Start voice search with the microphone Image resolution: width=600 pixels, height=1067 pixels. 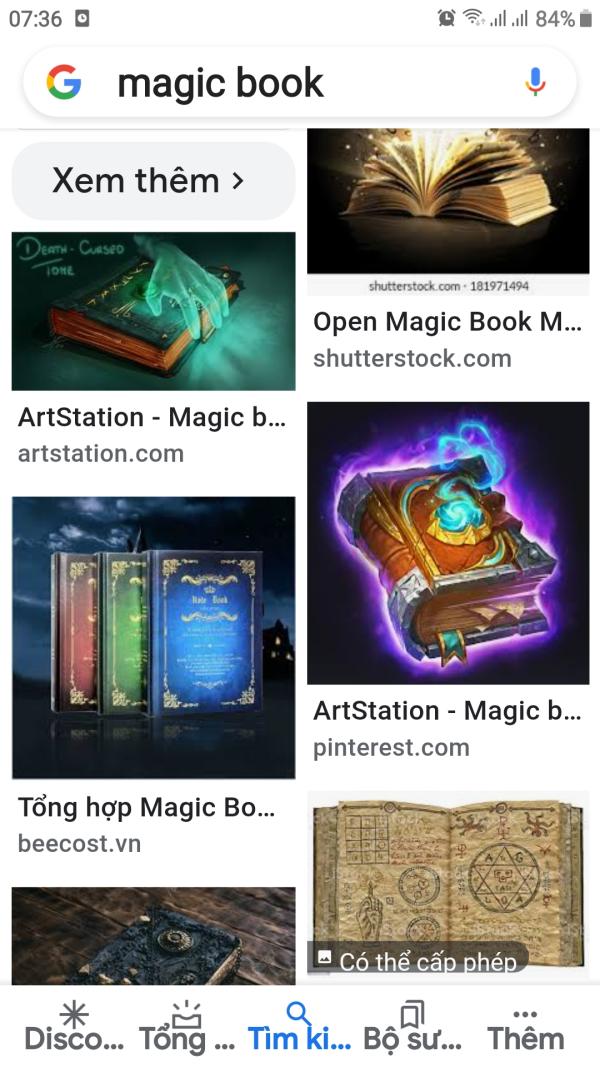click(x=535, y=83)
